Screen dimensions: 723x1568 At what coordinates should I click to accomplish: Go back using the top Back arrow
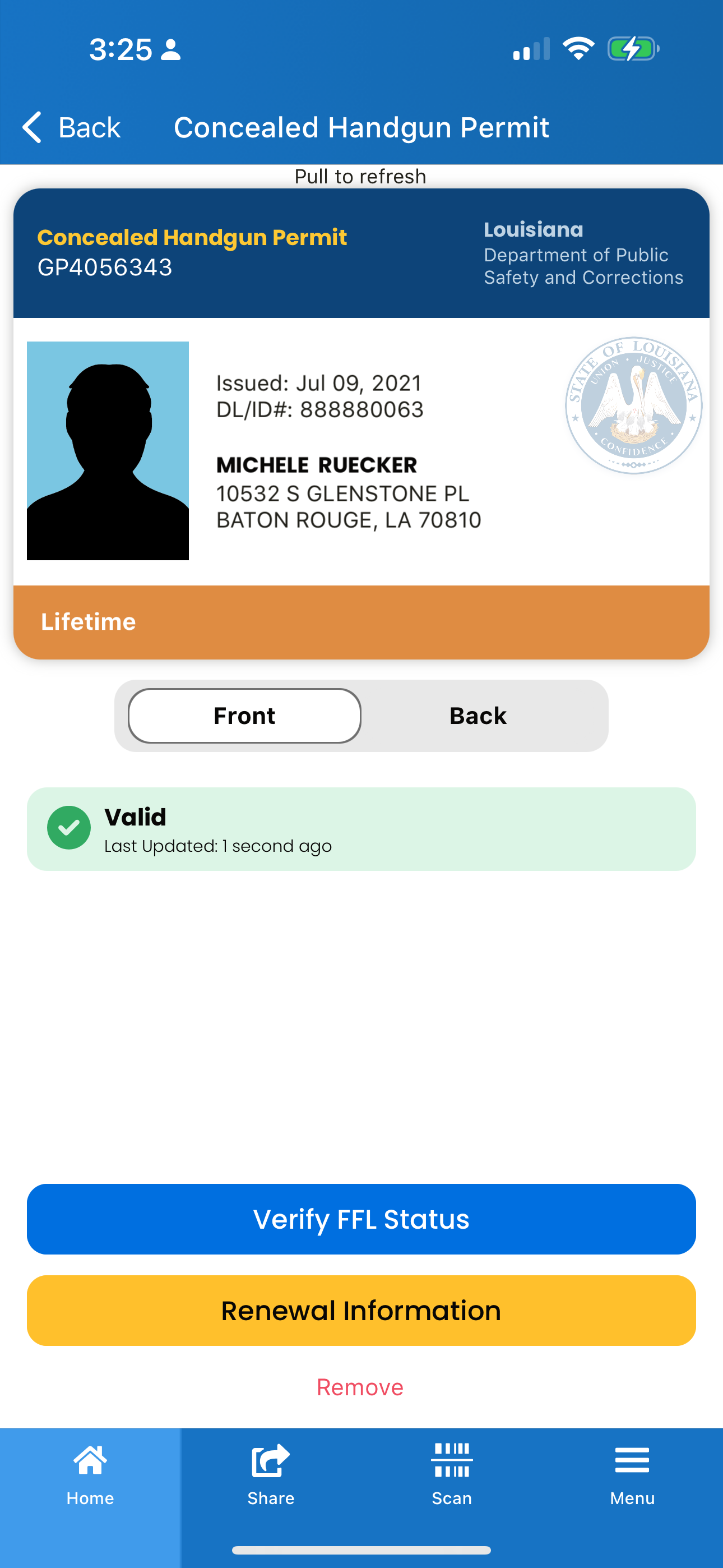71,127
